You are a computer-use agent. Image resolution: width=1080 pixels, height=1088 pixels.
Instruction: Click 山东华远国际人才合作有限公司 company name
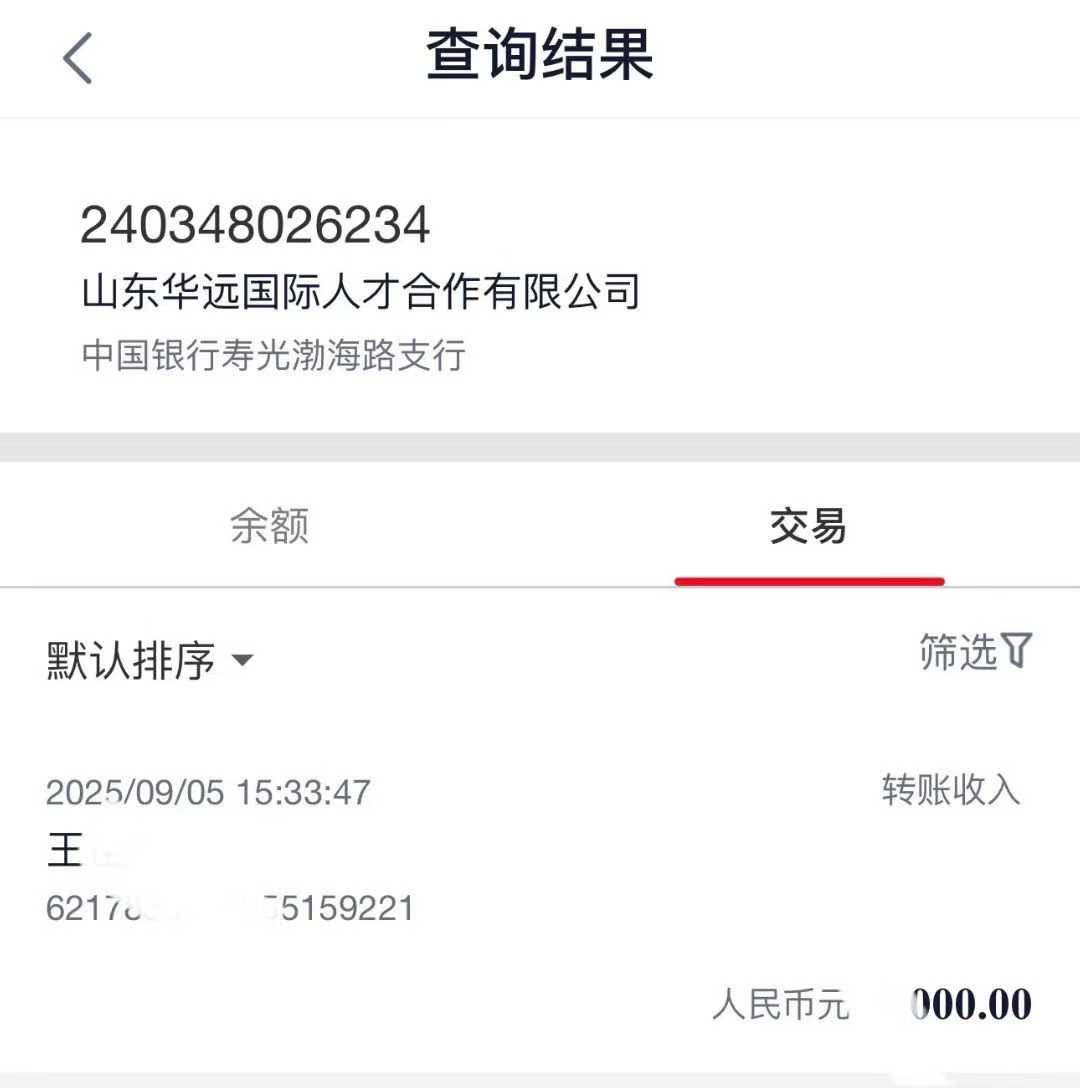click(x=364, y=293)
